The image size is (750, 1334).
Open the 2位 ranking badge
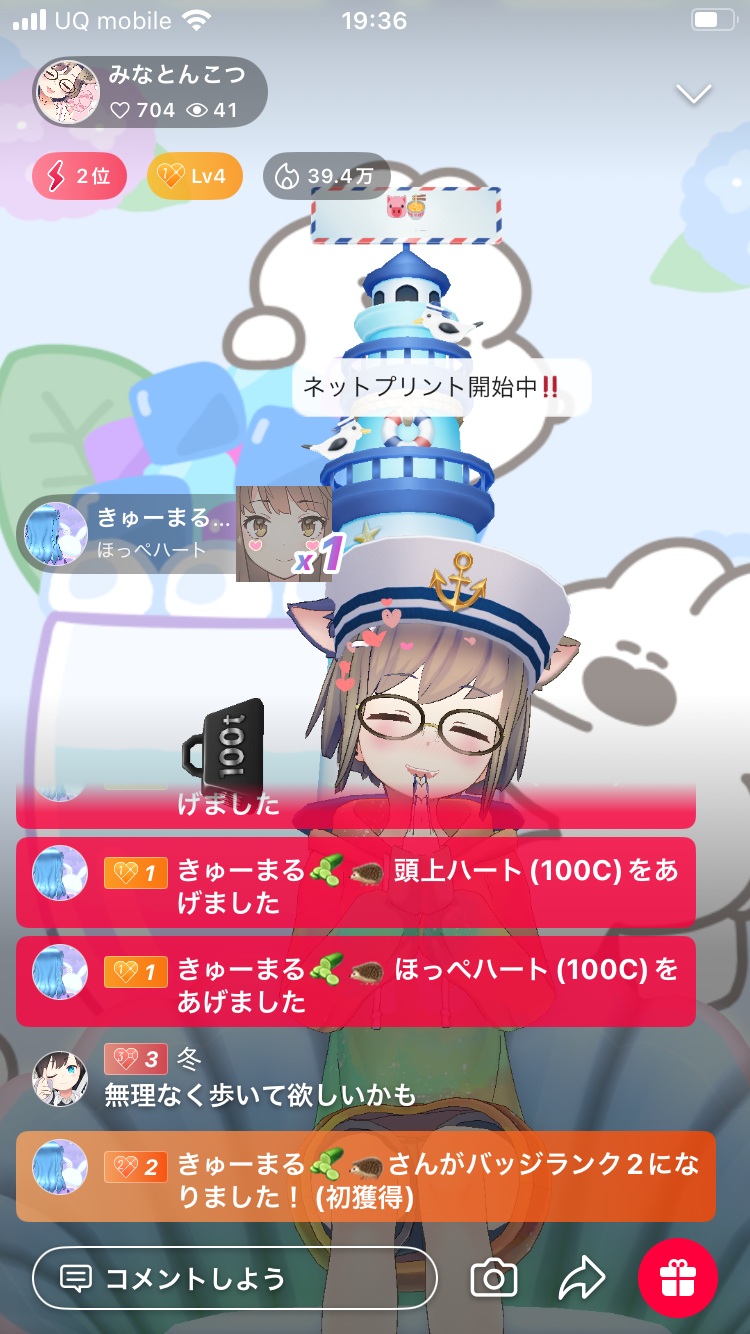tap(80, 177)
